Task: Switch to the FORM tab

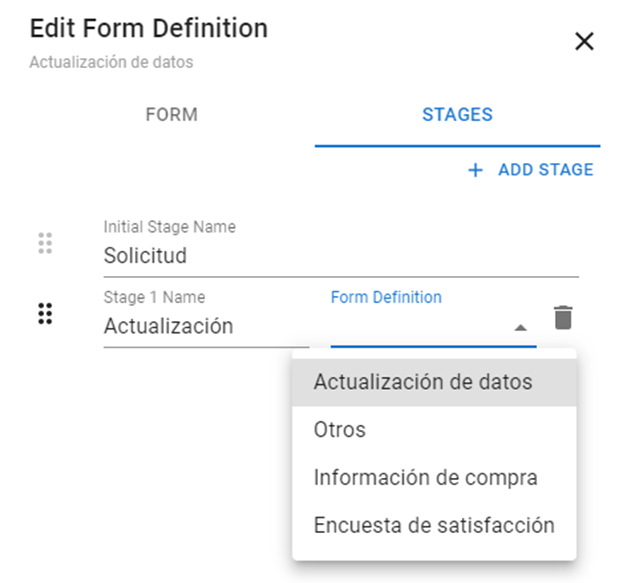Action: click(172, 114)
